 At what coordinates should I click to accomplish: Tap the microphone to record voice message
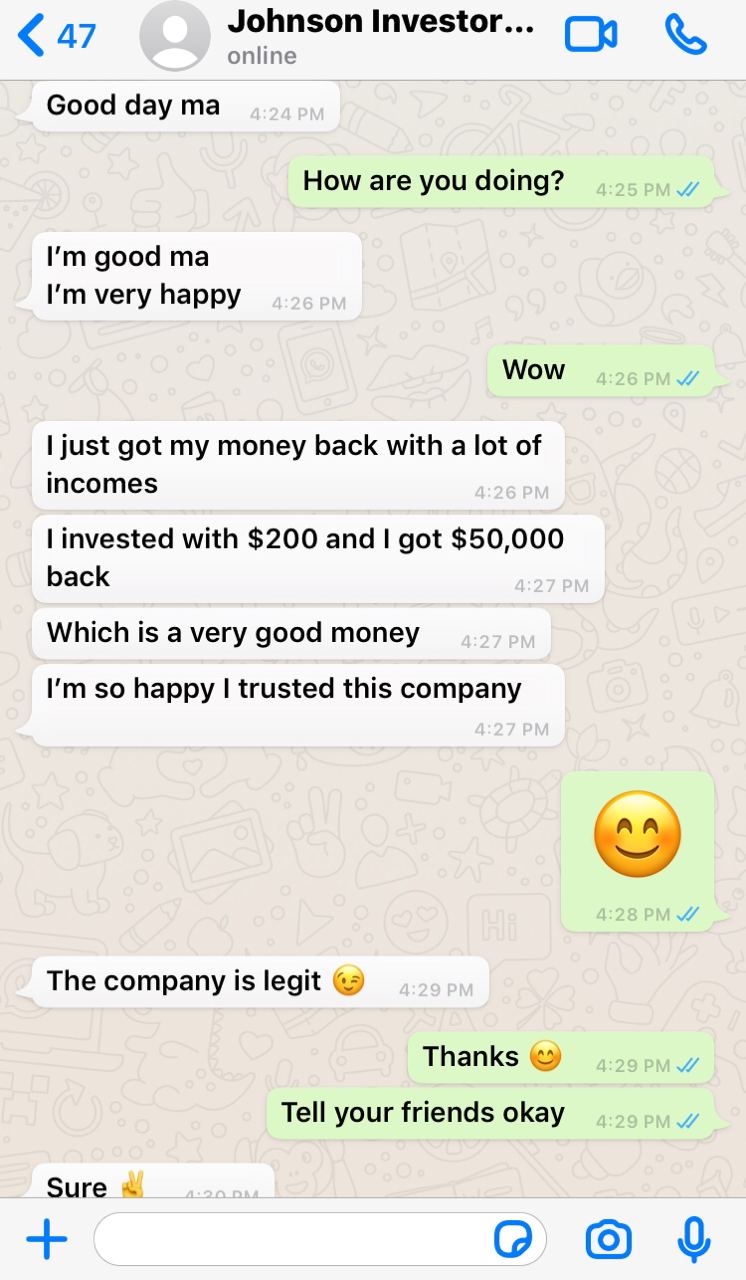click(x=693, y=1240)
